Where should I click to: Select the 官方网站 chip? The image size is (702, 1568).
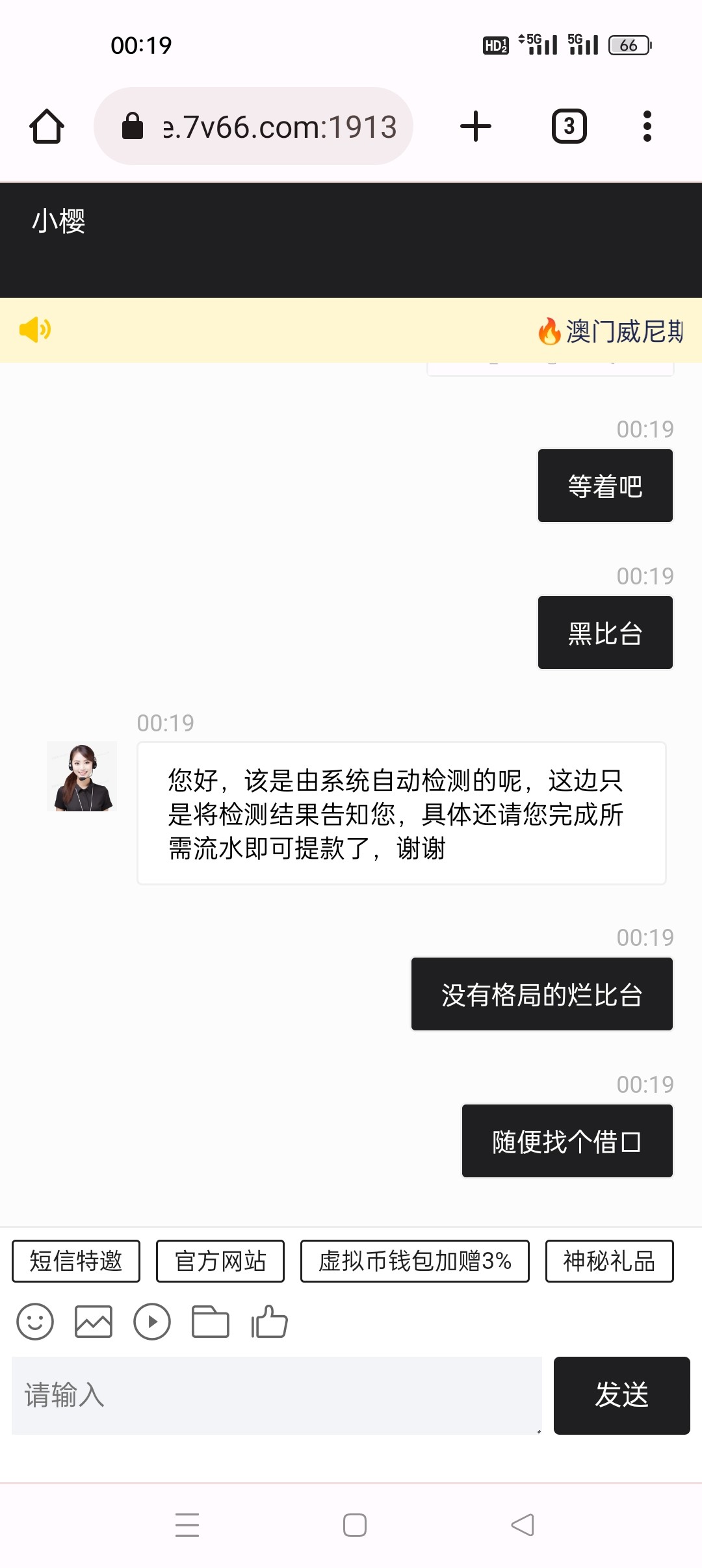220,1261
